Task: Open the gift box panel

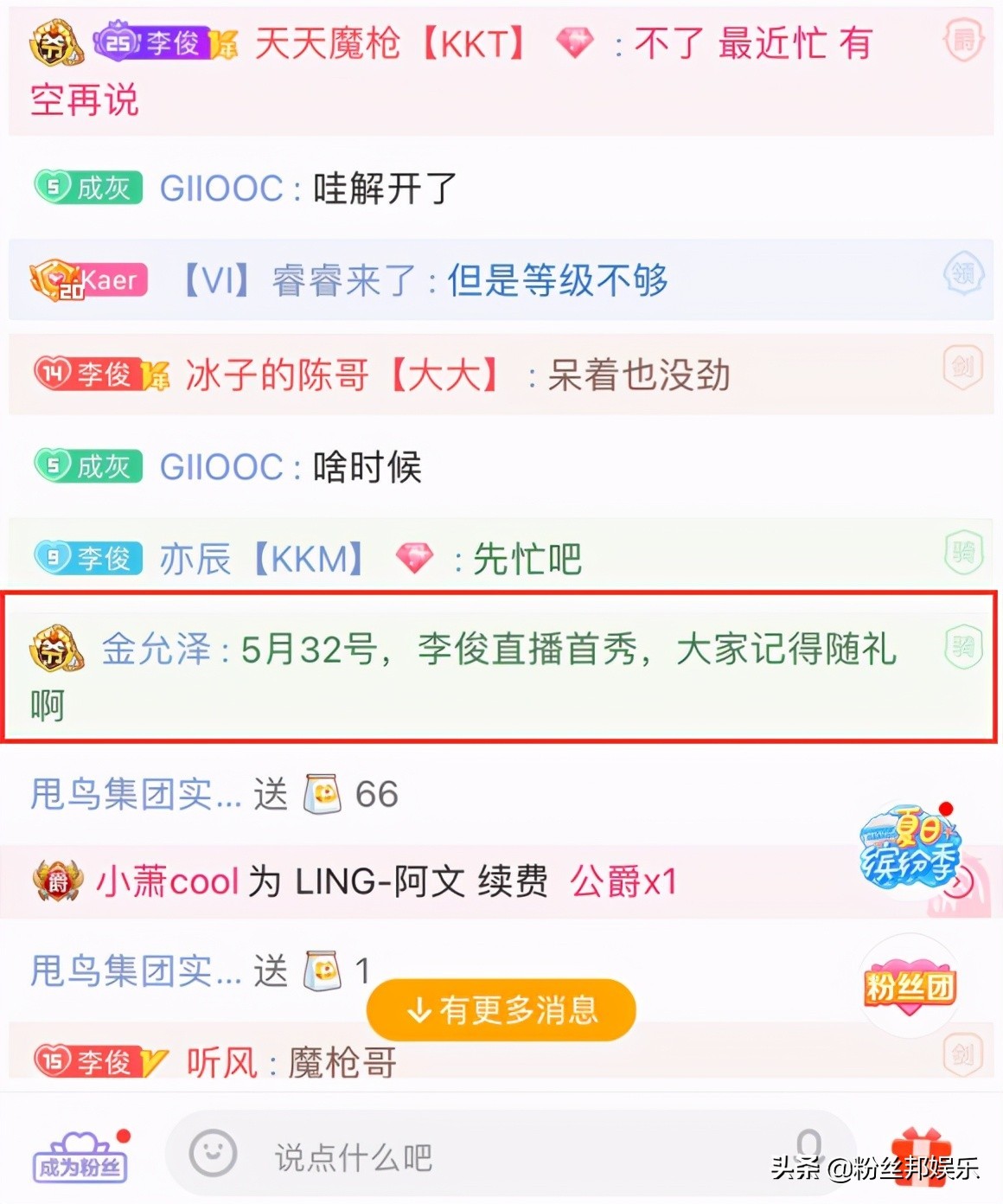Action: pyautogui.click(x=920, y=1157)
